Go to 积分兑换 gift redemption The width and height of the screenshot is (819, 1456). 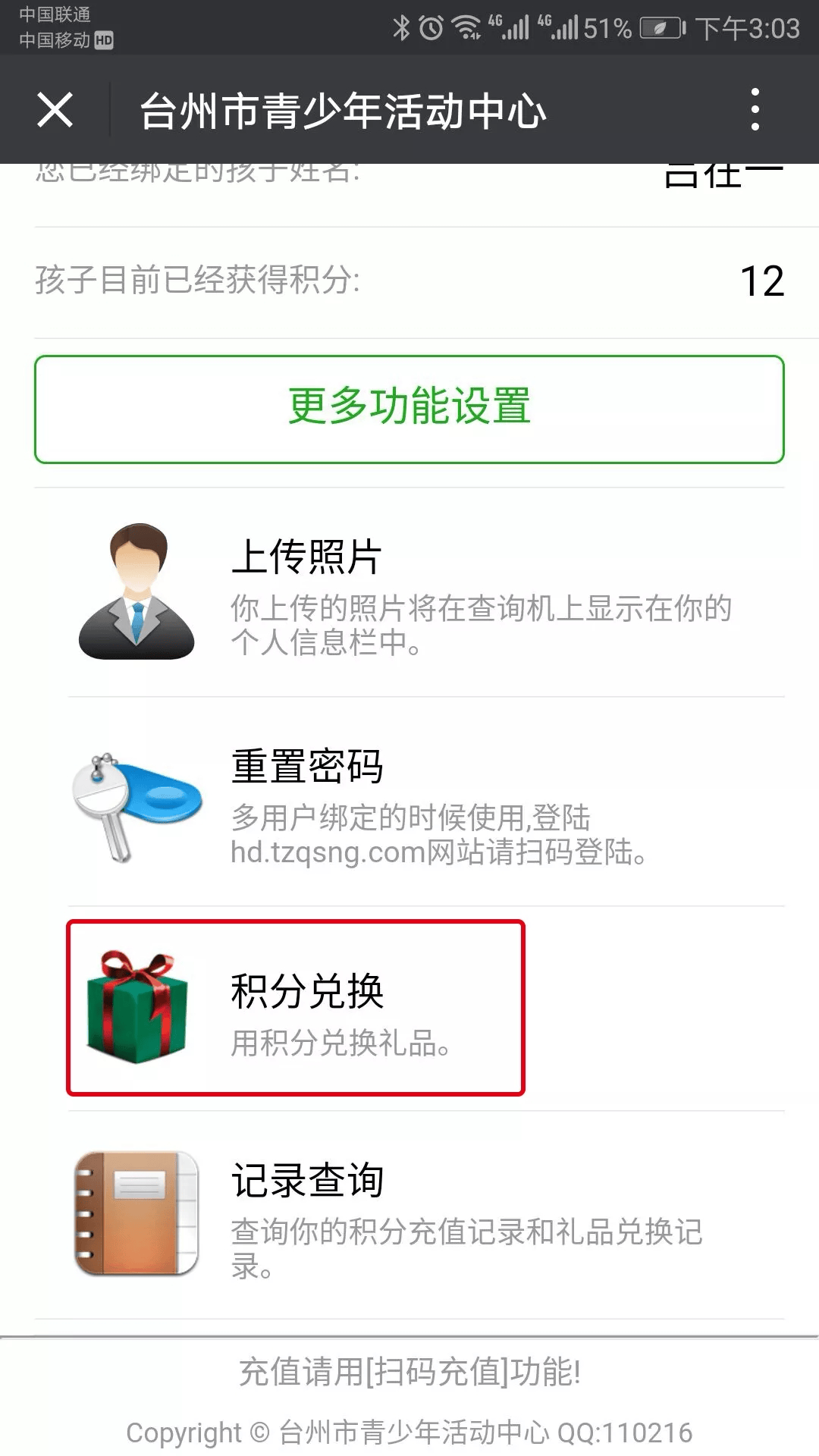click(296, 1009)
